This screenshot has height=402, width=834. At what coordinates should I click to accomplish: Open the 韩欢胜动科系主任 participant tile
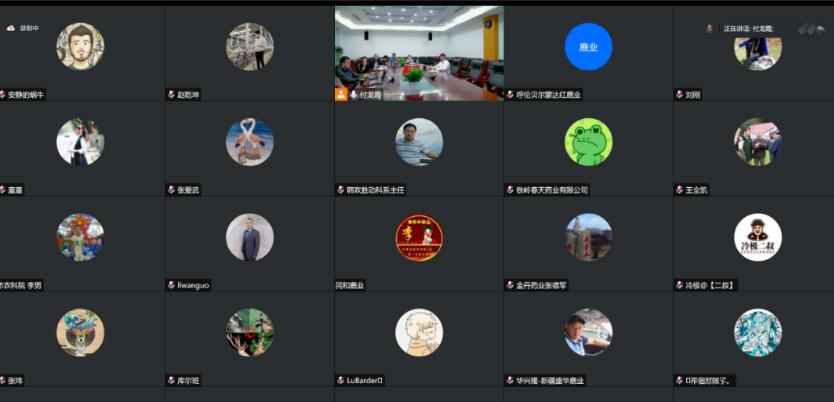click(418, 142)
